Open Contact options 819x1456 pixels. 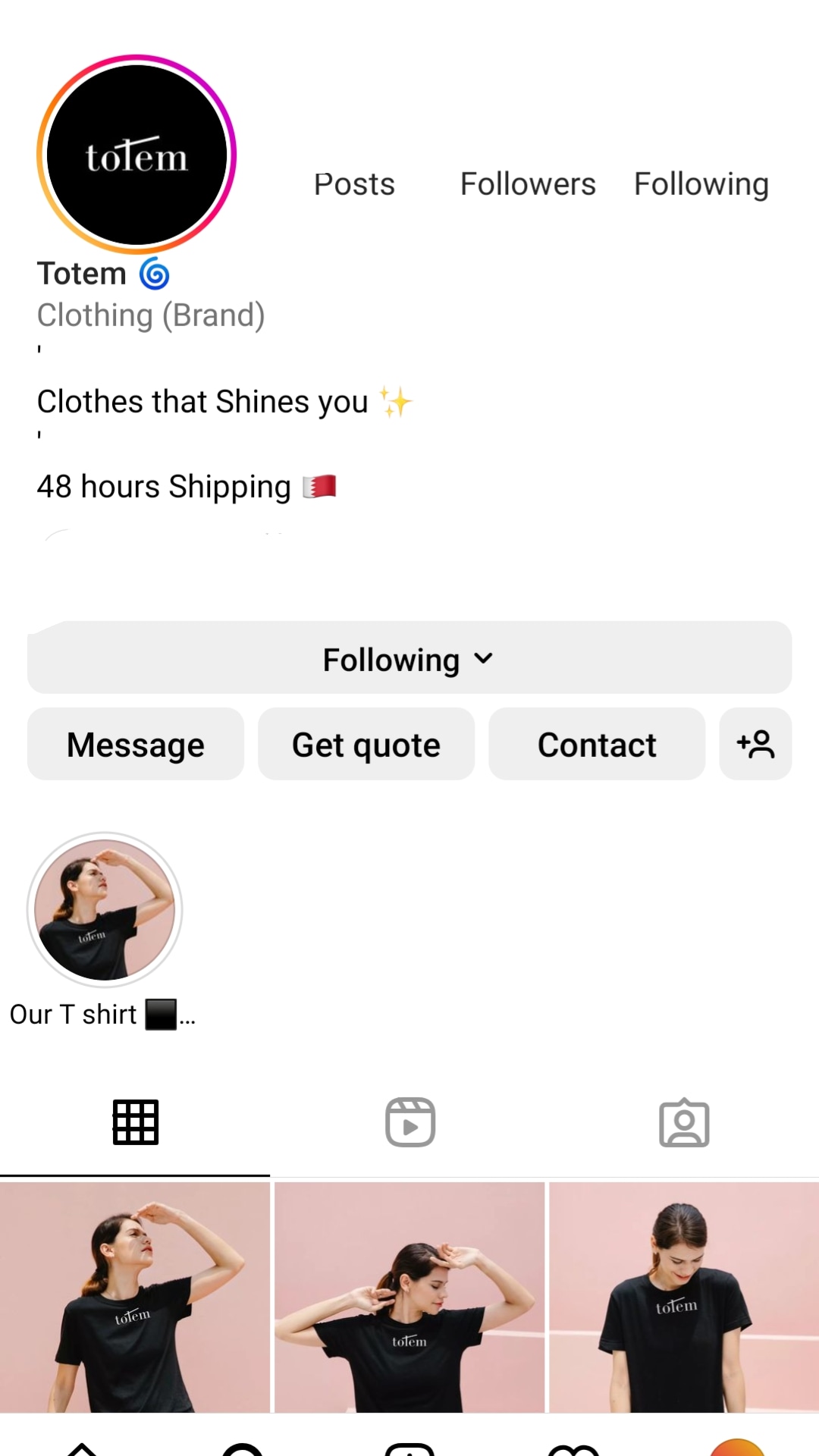pos(597,745)
